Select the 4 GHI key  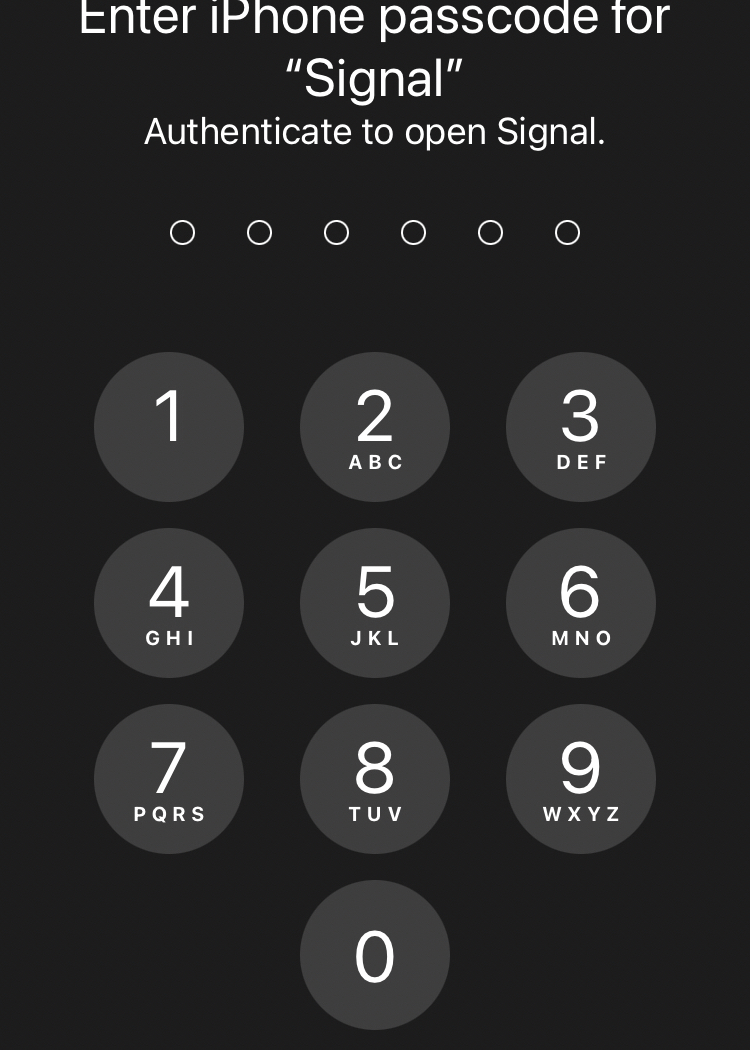tap(169, 603)
